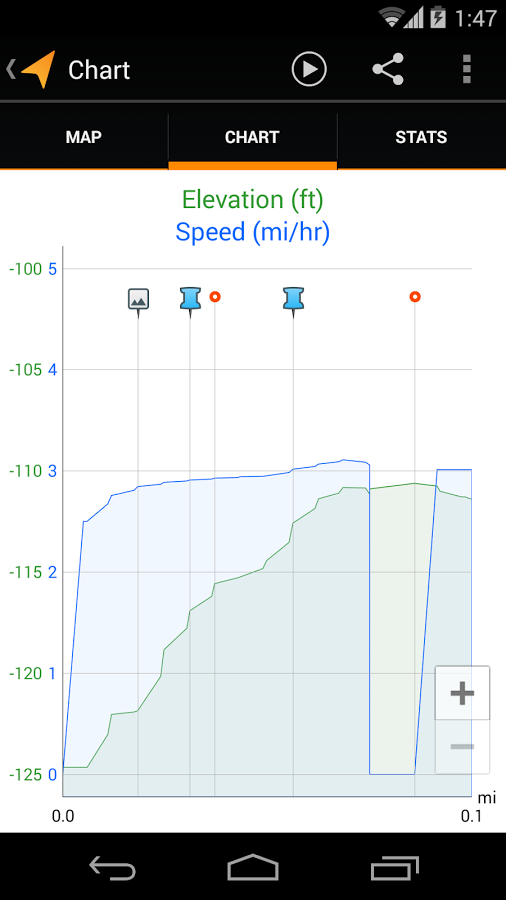Switch to the STATS tab
This screenshot has width=506, height=900.
coord(421,137)
